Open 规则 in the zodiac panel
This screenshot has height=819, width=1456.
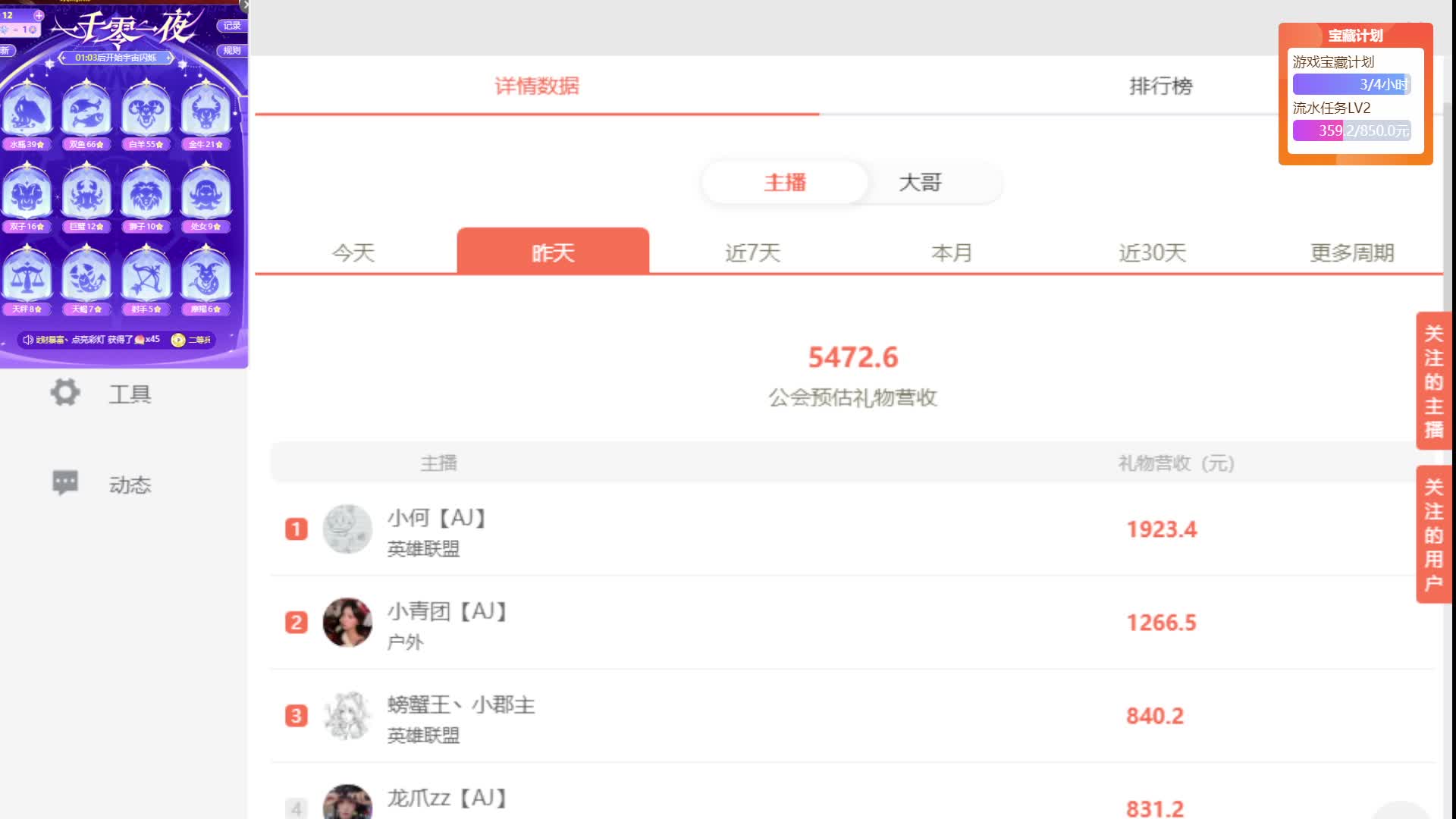click(231, 51)
